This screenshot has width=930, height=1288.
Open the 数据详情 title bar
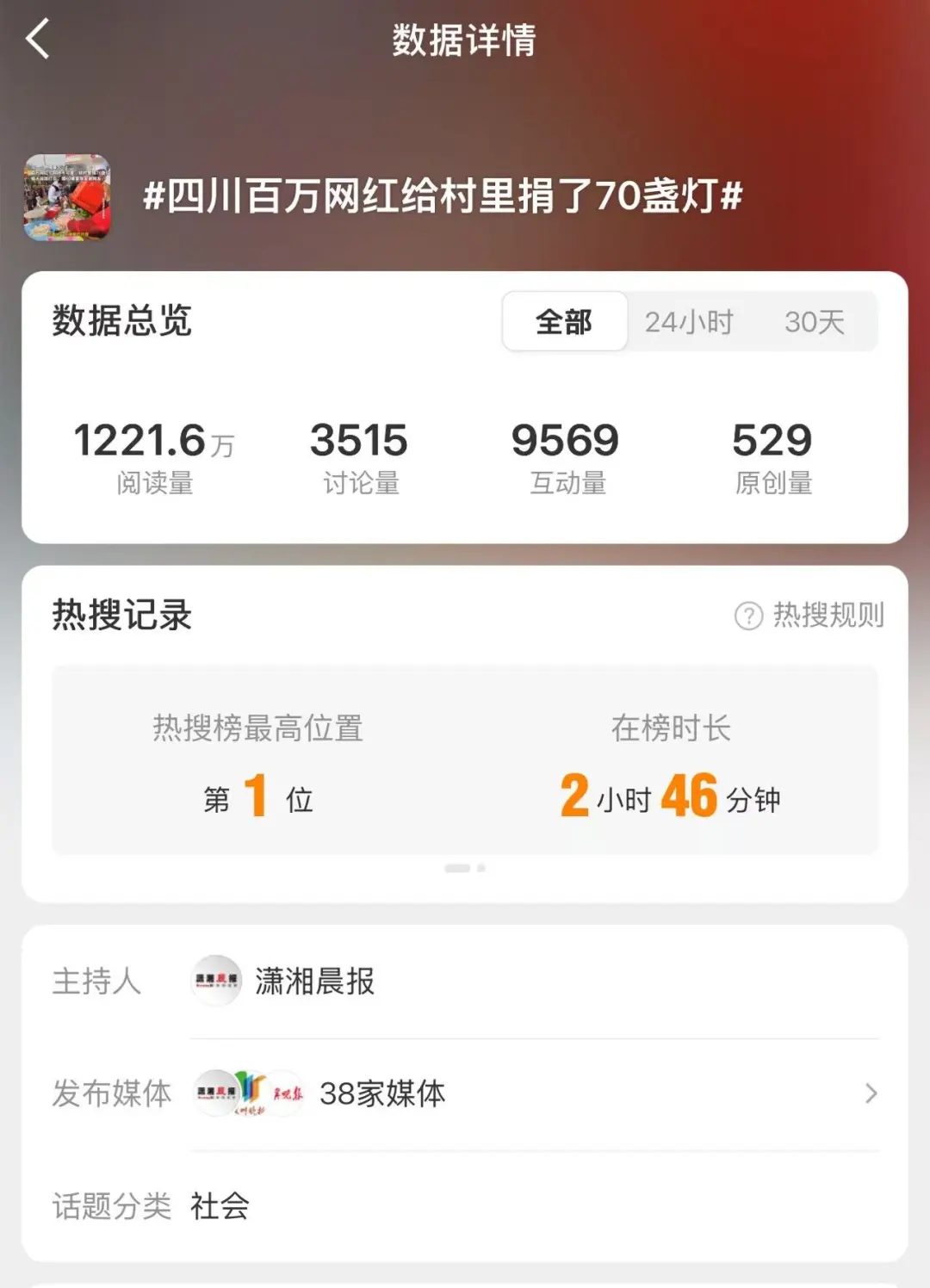(x=465, y=41)
